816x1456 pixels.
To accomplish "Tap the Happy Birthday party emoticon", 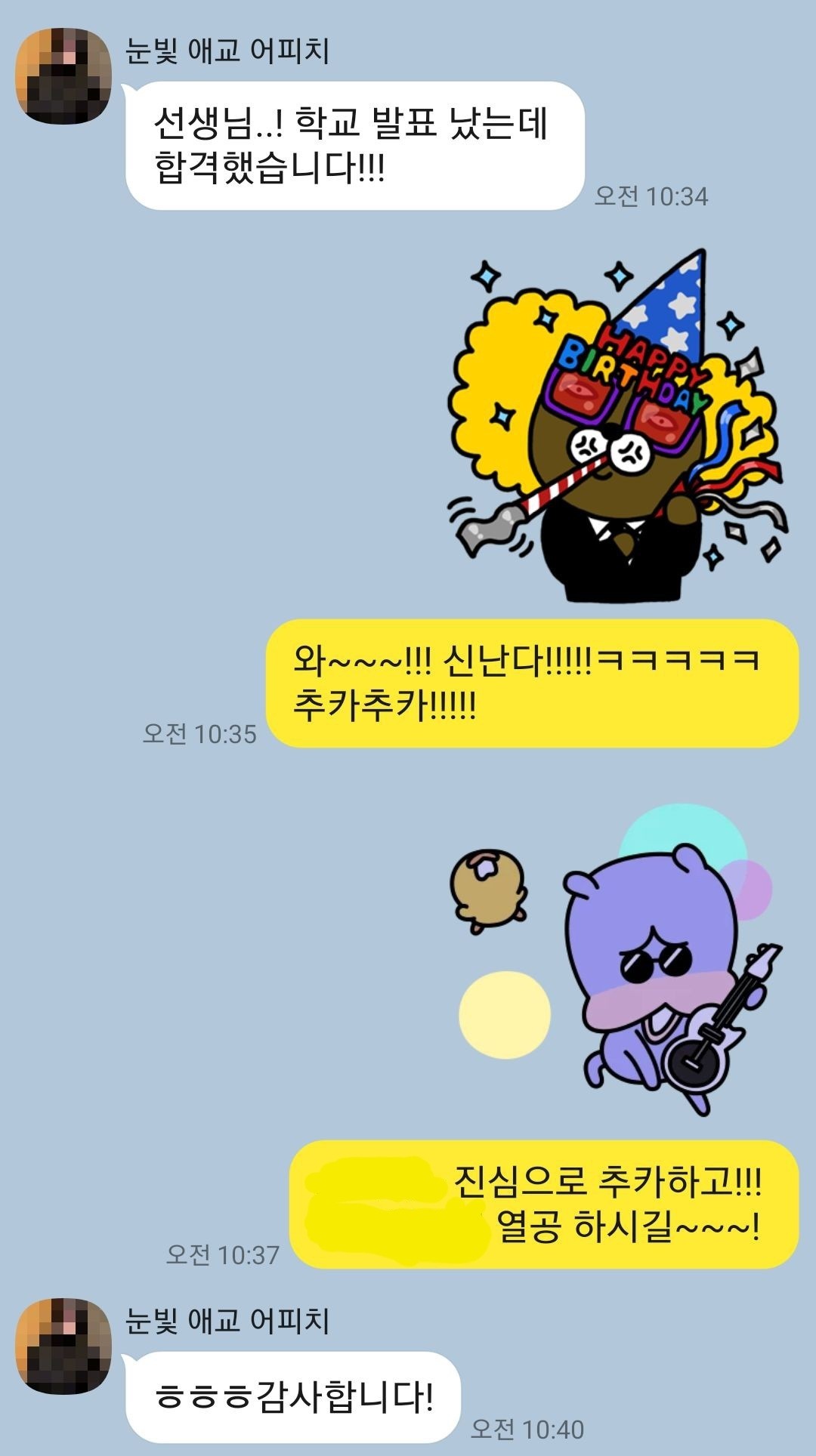I will click(617, 427).
